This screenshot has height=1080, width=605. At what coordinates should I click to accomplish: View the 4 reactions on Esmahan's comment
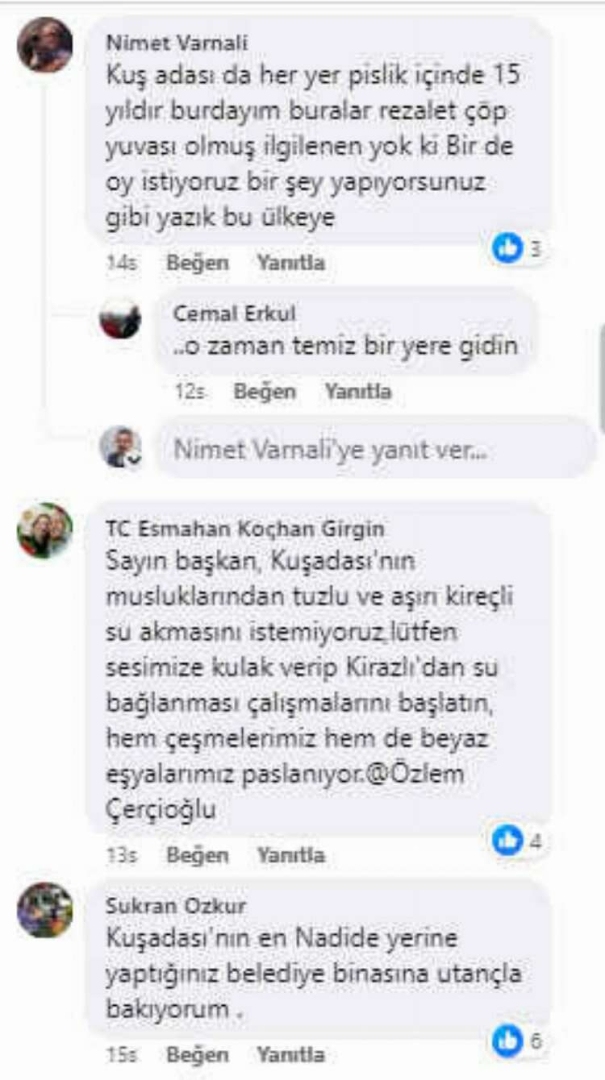[x=519, y=842]
